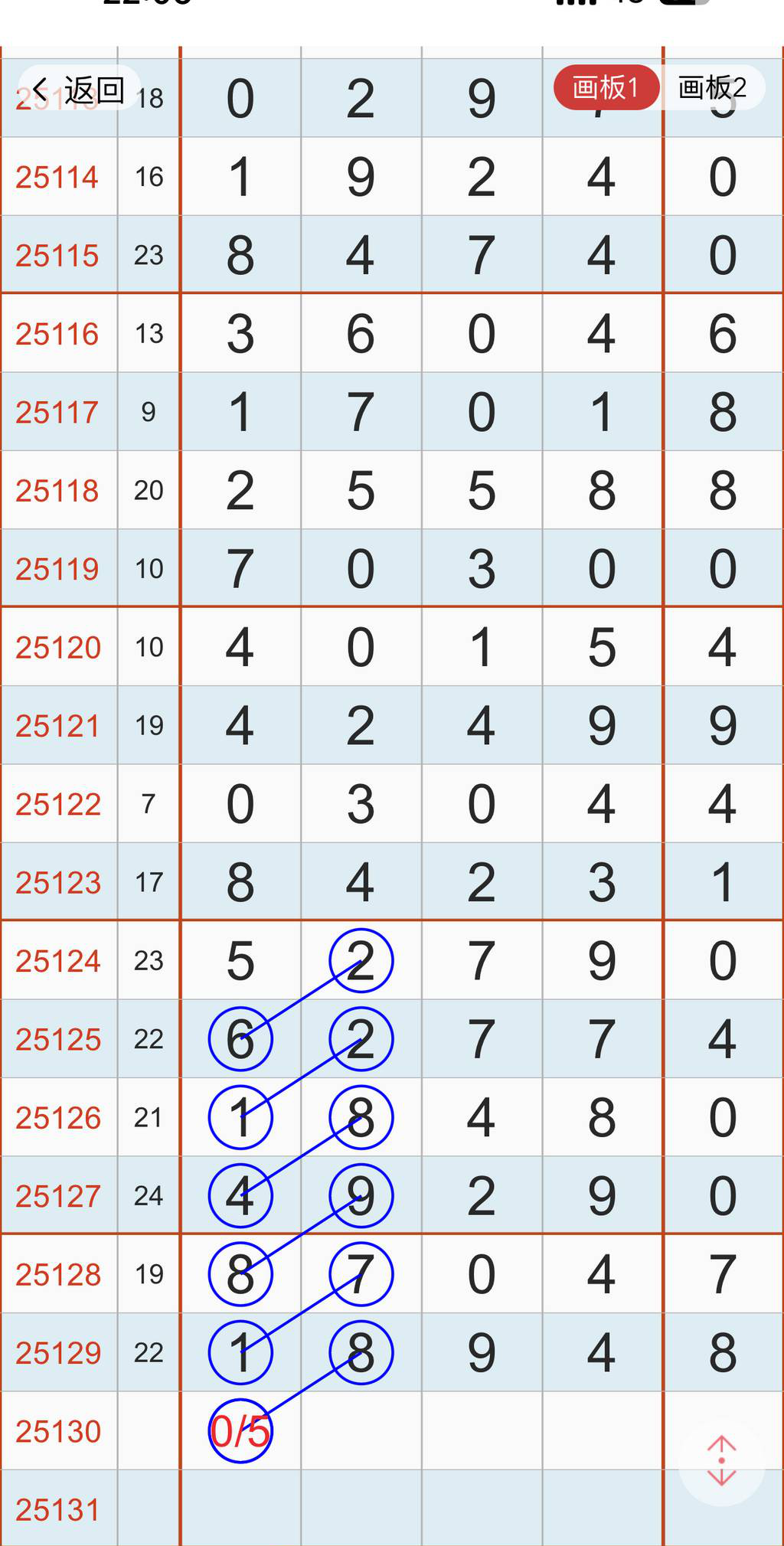
Task: Tap the red period number 25120
Action: click(x=59, y=646)
